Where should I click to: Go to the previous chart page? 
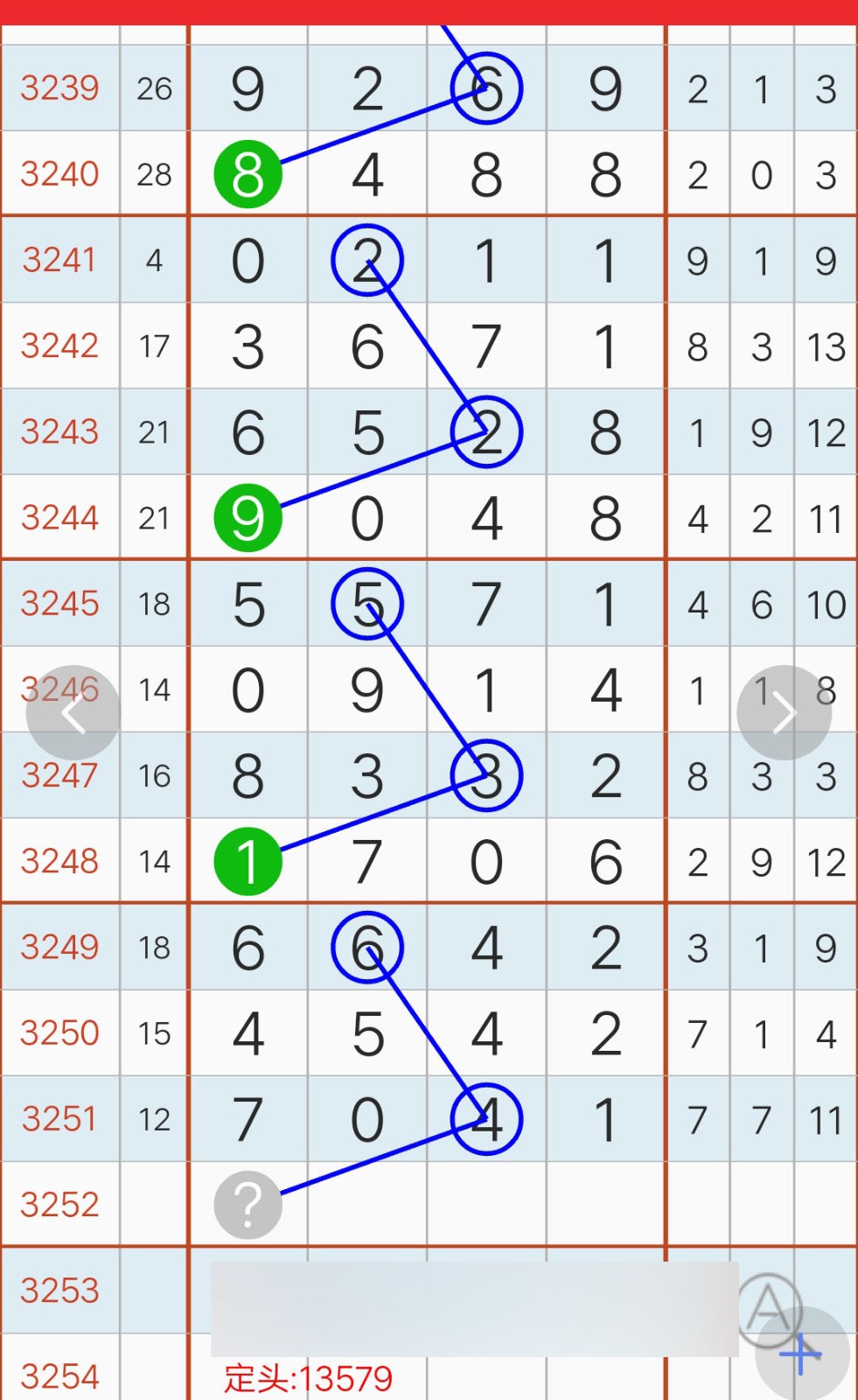click(73, 713)
